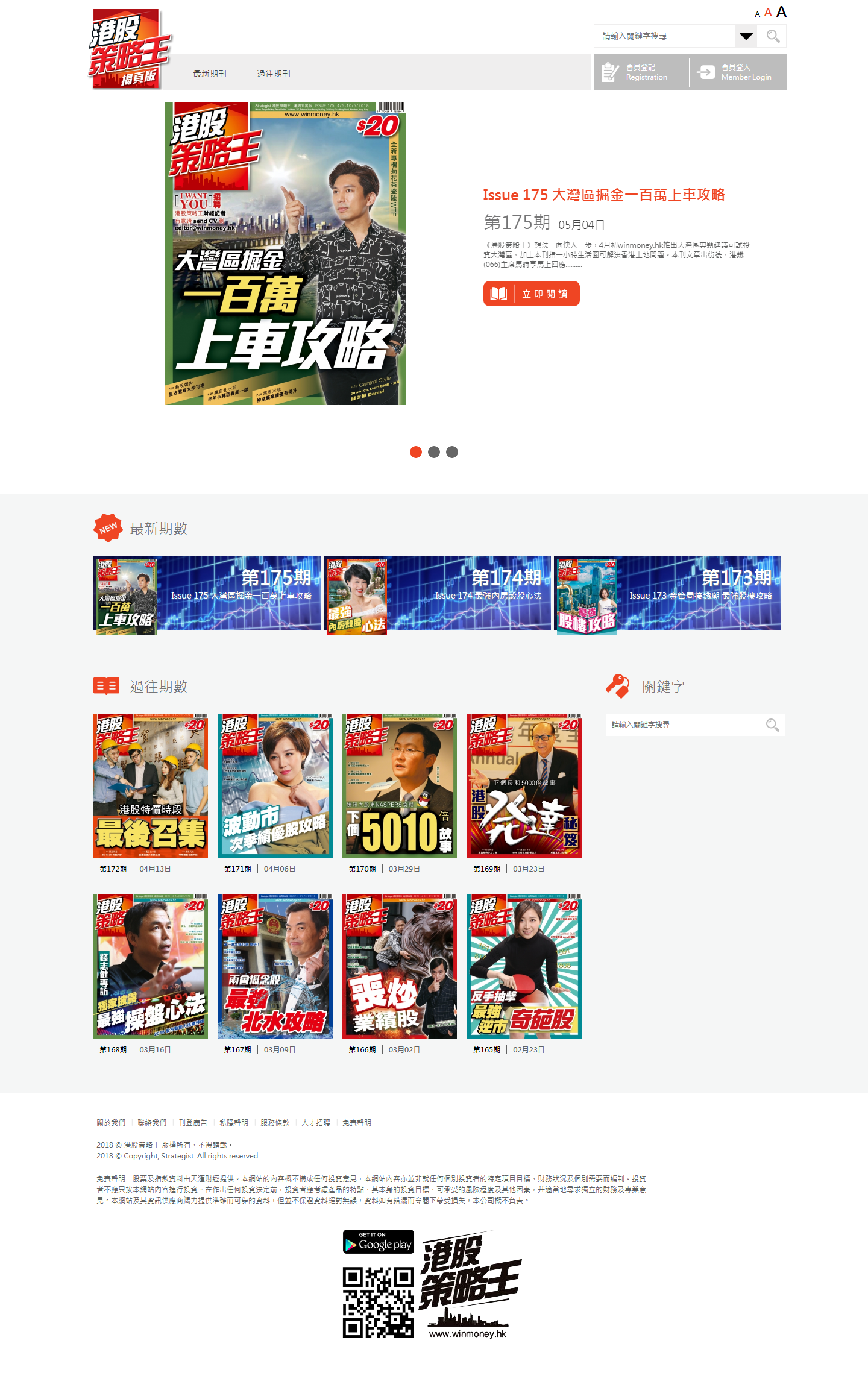
Task: Focus the 關鍵字 sidebar search field
Action: pyautogui.click(x=684, y=725)
